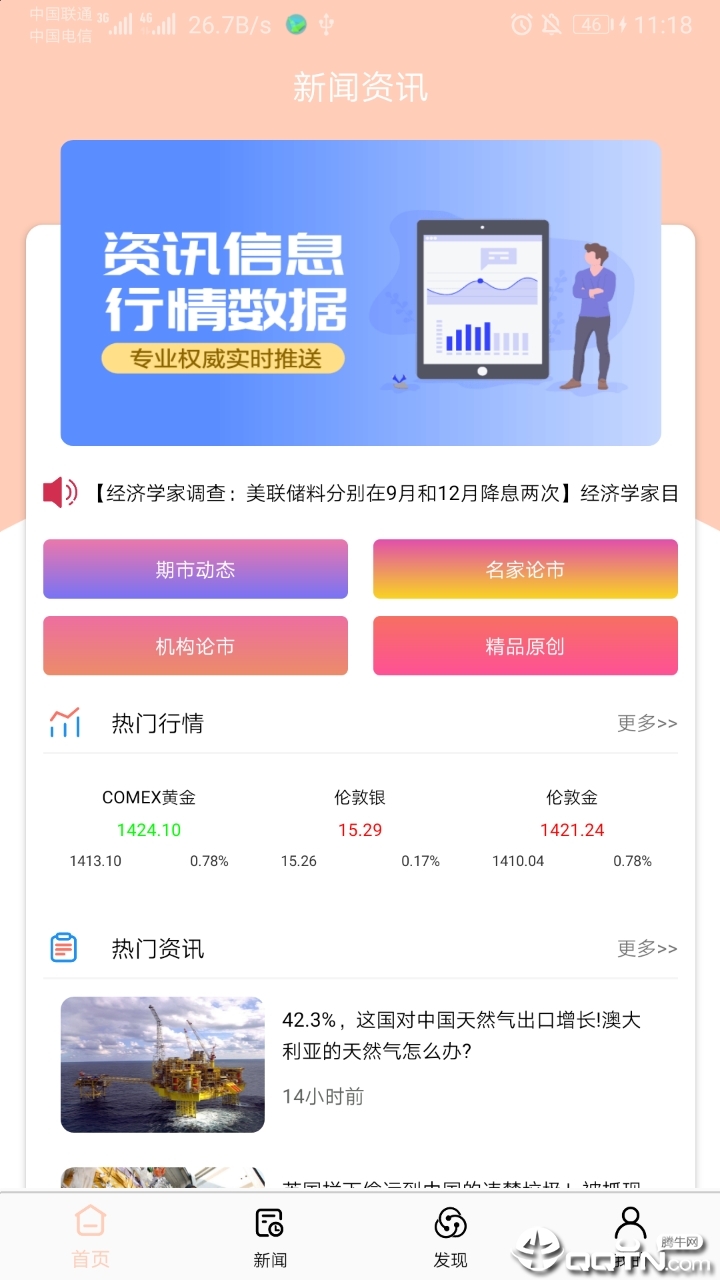Screen dimensions: 720x1280
Task: View more next to 热门资讯
Action: coord(646,948)
